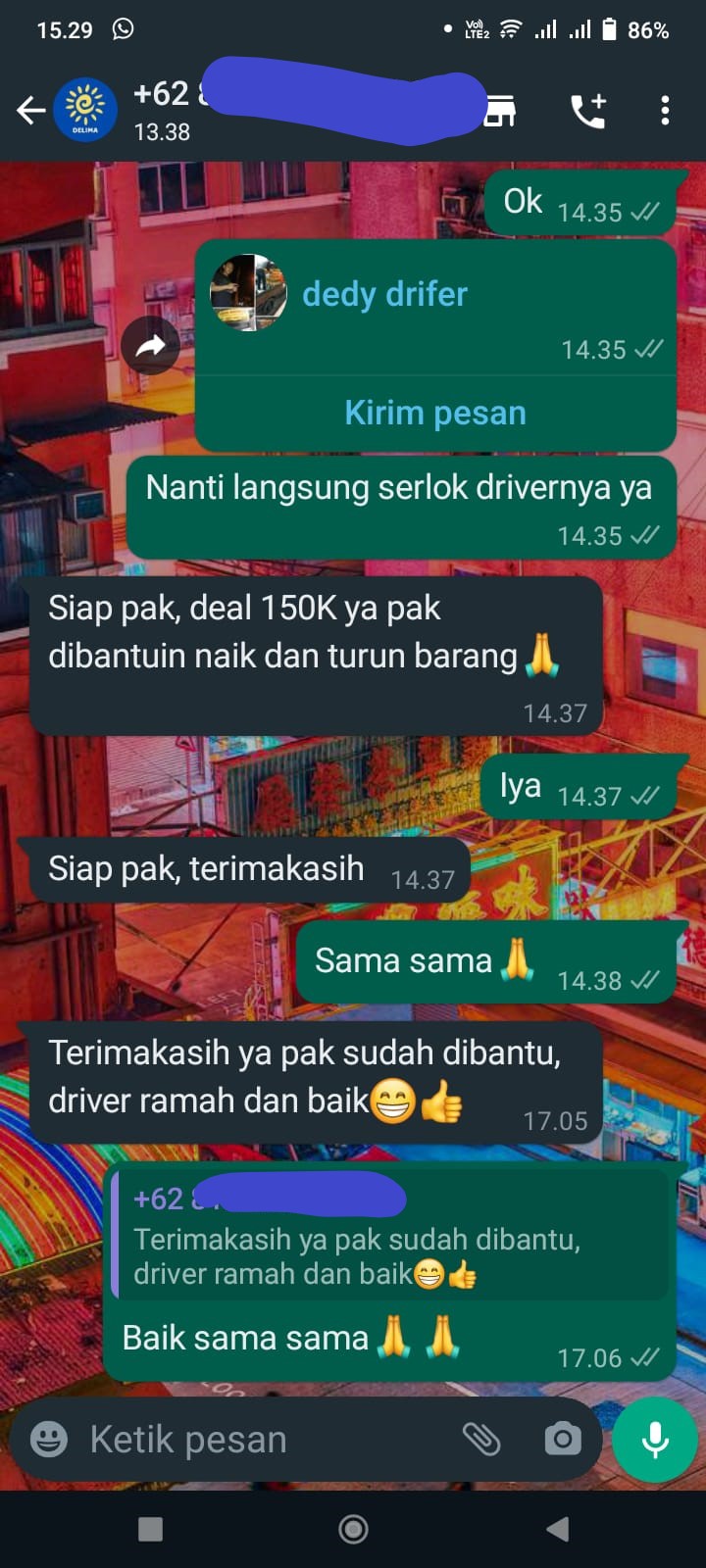Start a call with this contact

[x=588, y=111]
